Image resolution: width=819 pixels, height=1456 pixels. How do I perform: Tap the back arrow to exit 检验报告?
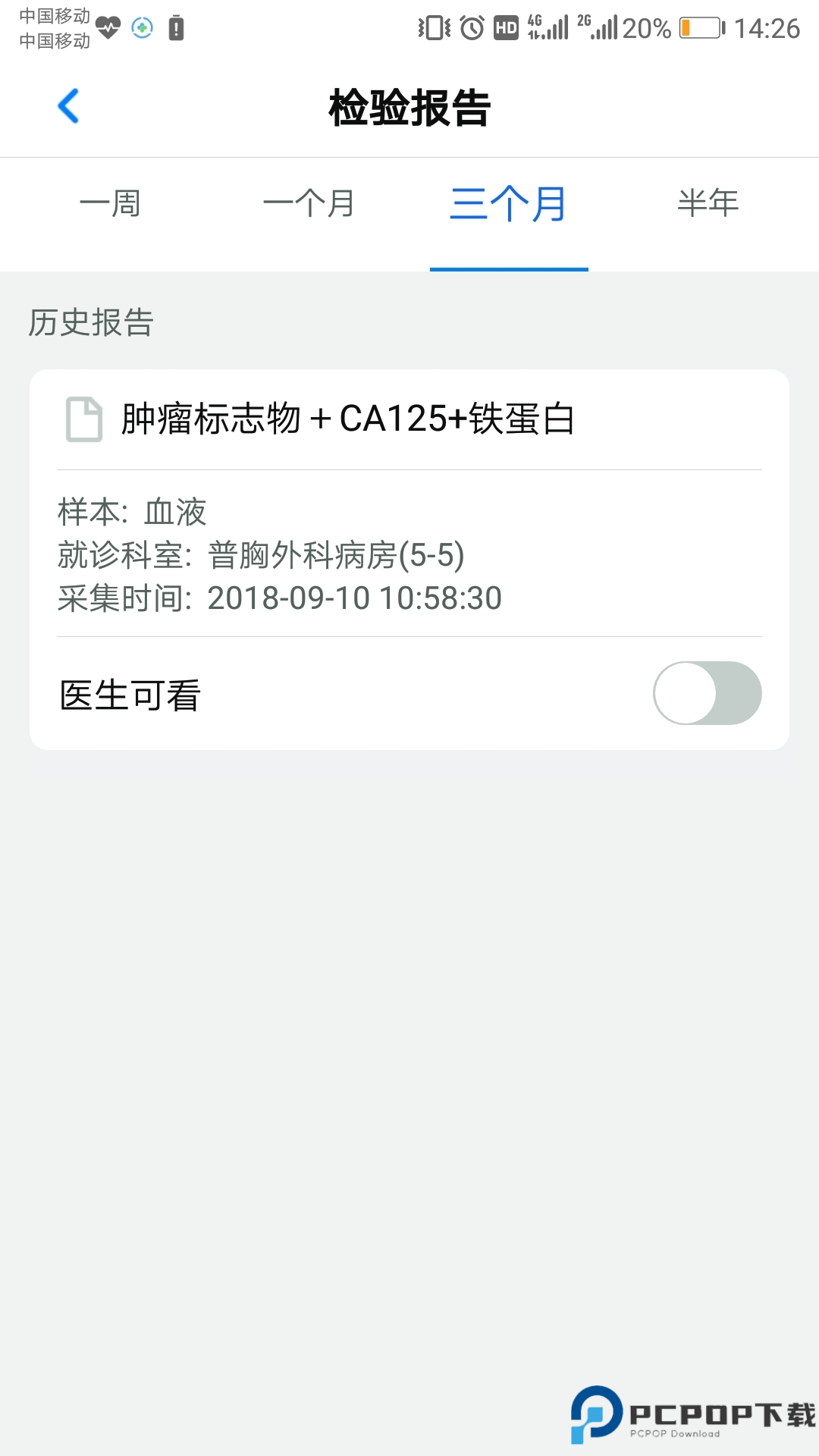coord(68,107)
